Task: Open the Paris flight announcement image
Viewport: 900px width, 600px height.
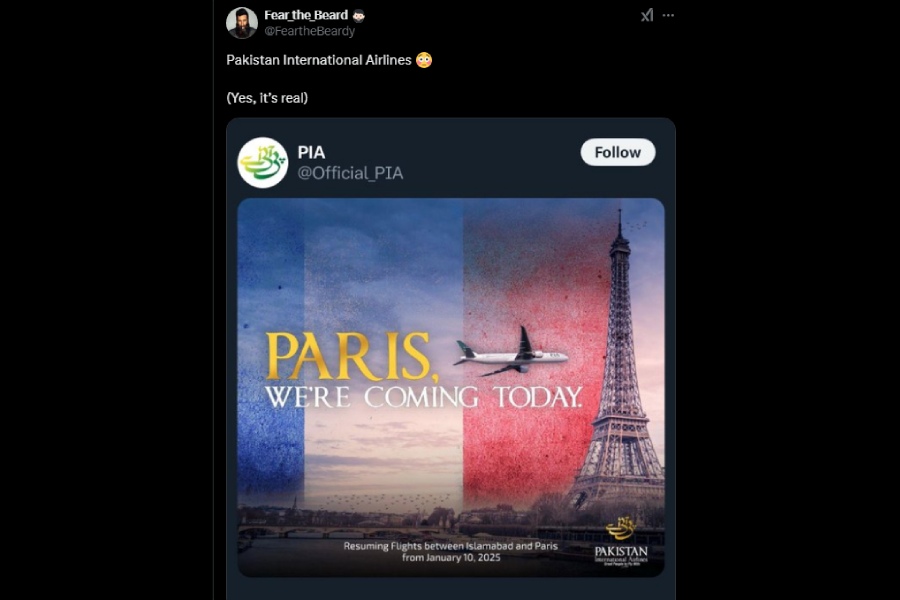Action: pos(450,387)
